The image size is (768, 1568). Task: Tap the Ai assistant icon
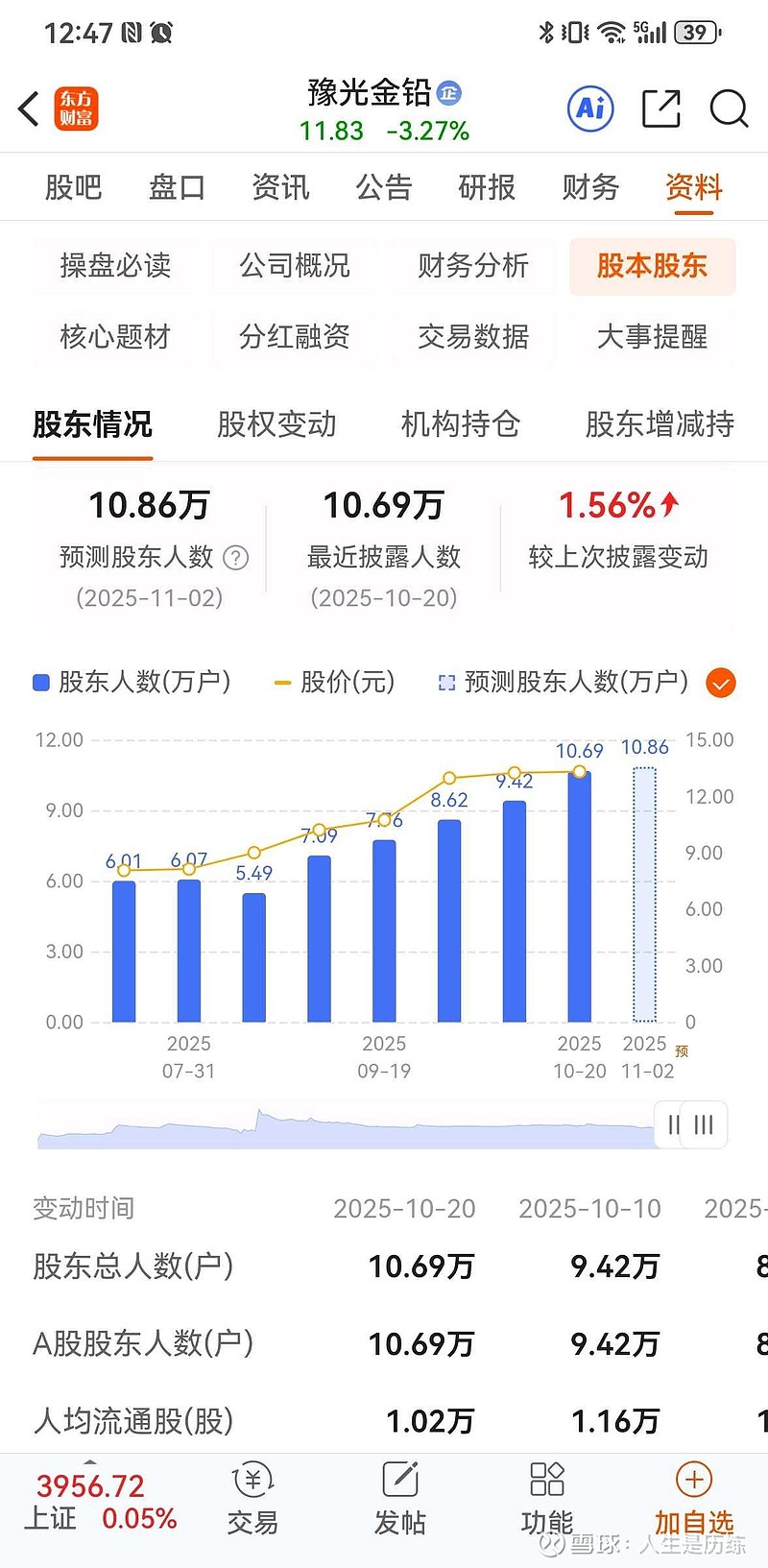click(589, 109)
